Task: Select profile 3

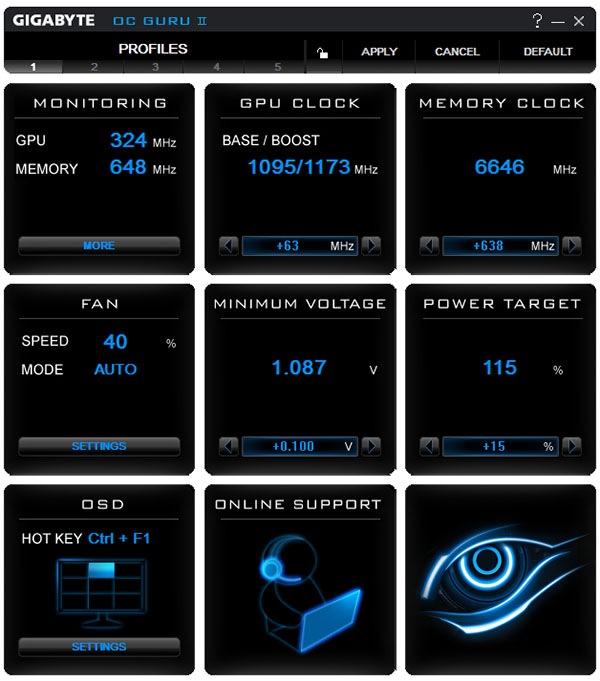Action: click(x=155, y=67)
